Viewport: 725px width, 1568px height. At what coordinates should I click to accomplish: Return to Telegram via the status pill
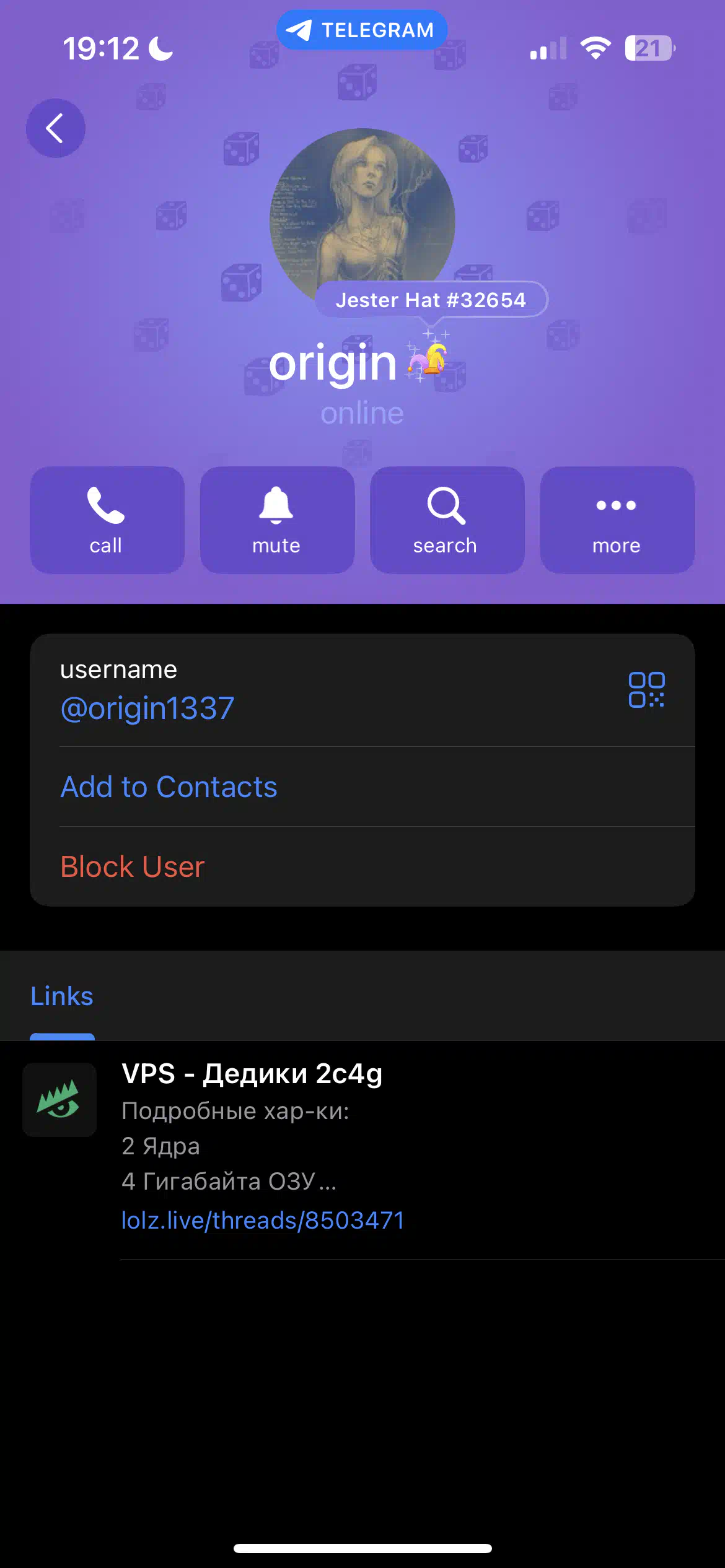[x=362, y=30]
